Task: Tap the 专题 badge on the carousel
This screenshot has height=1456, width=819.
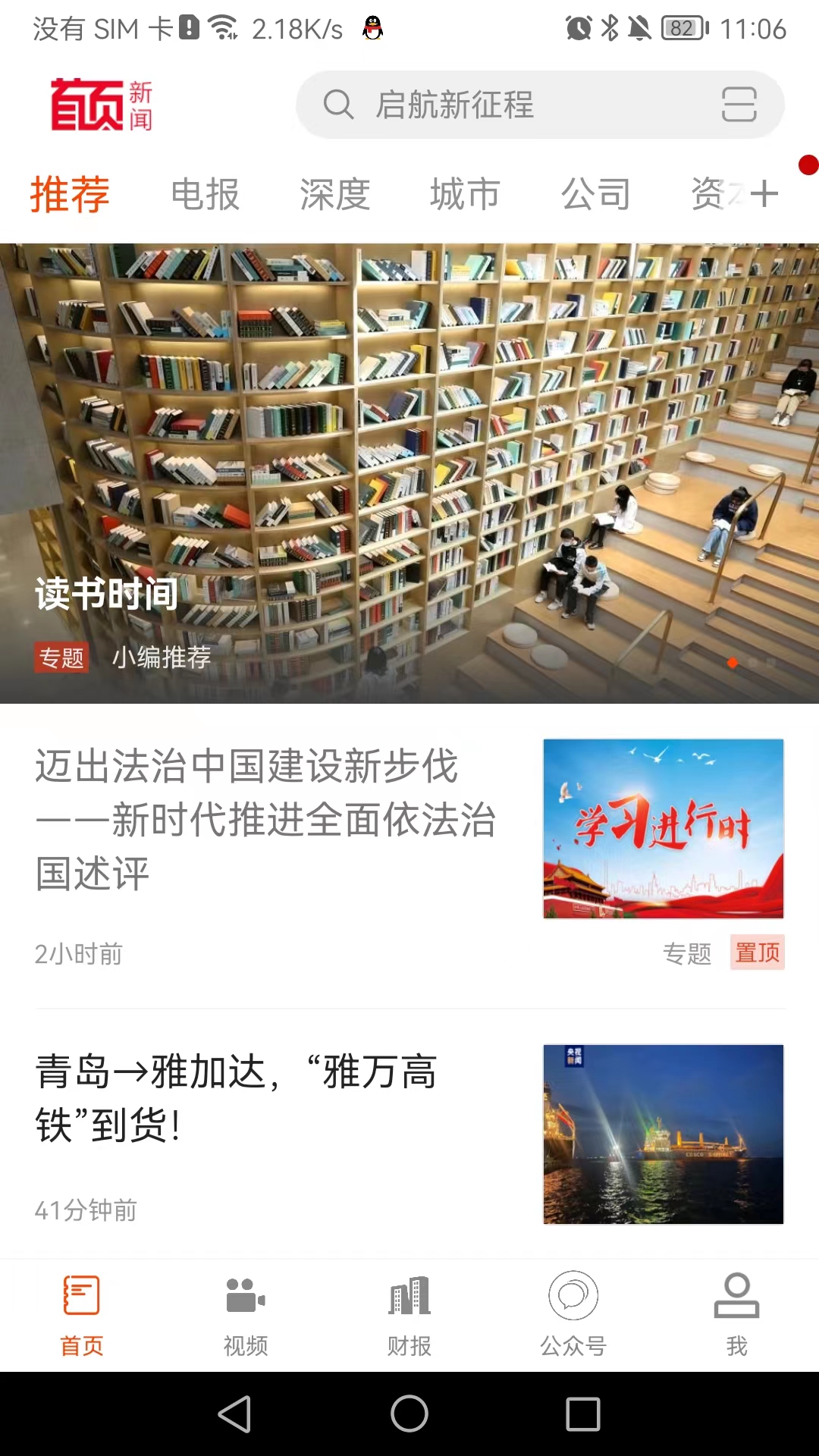Action: point(61,657)
